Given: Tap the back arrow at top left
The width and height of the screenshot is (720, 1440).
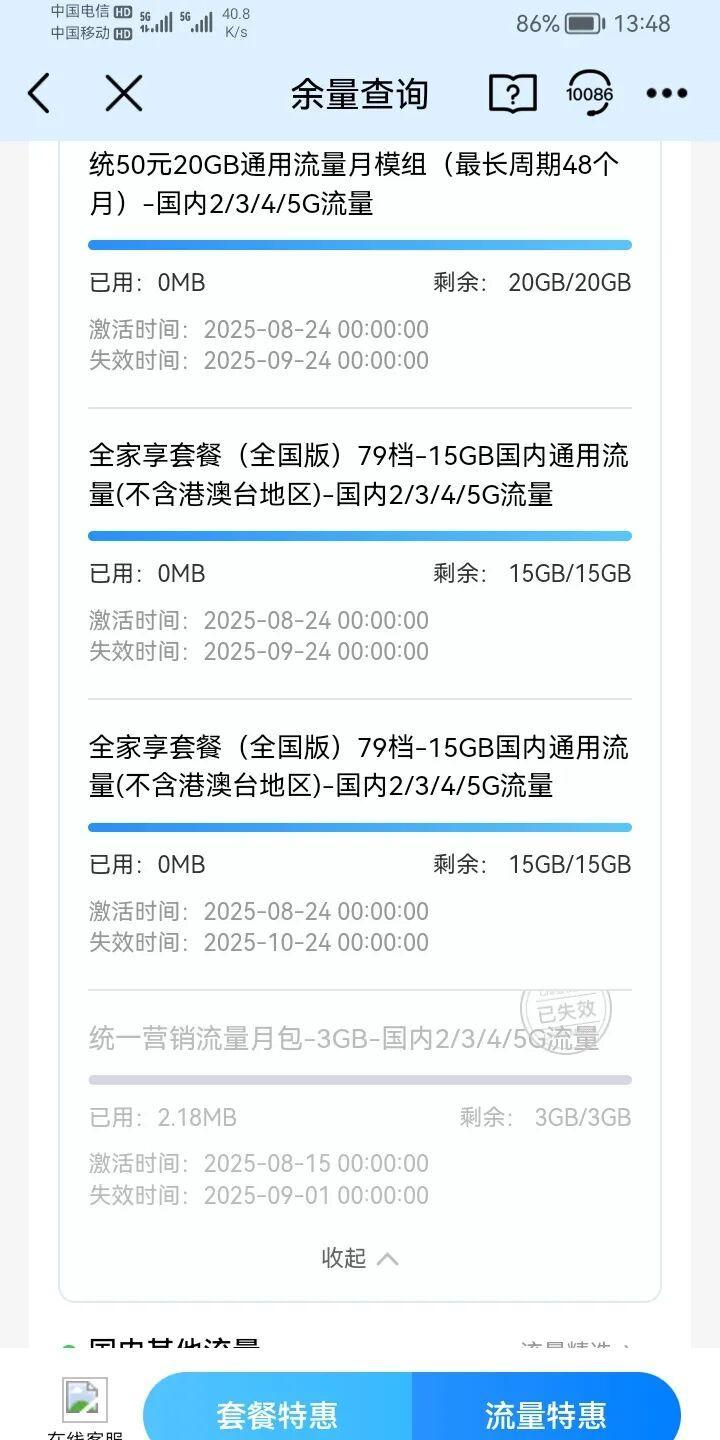Looking at the screenshot, I should [38, 92].
